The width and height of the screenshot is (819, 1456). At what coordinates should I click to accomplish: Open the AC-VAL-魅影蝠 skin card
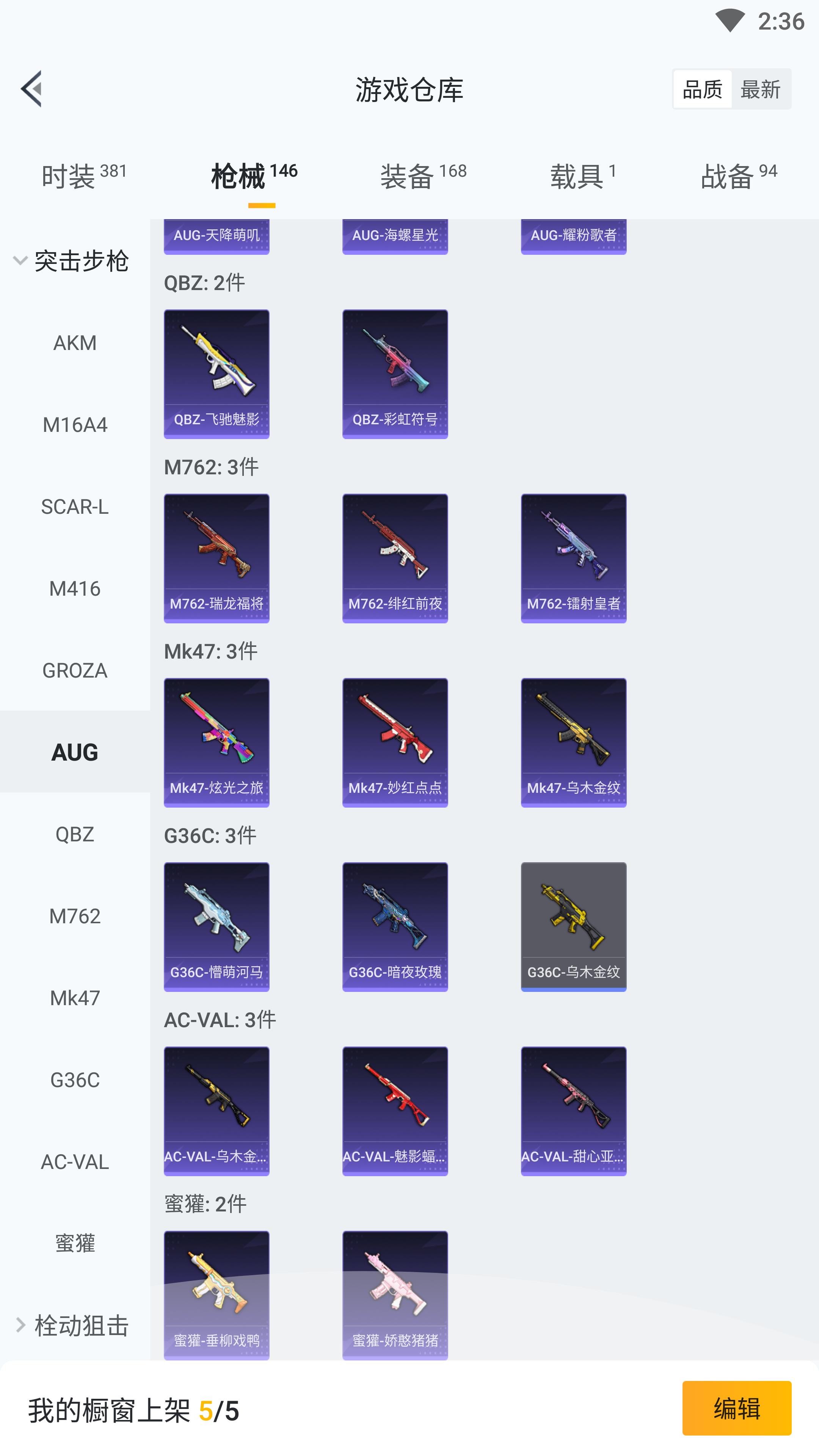coord(395,1111)
